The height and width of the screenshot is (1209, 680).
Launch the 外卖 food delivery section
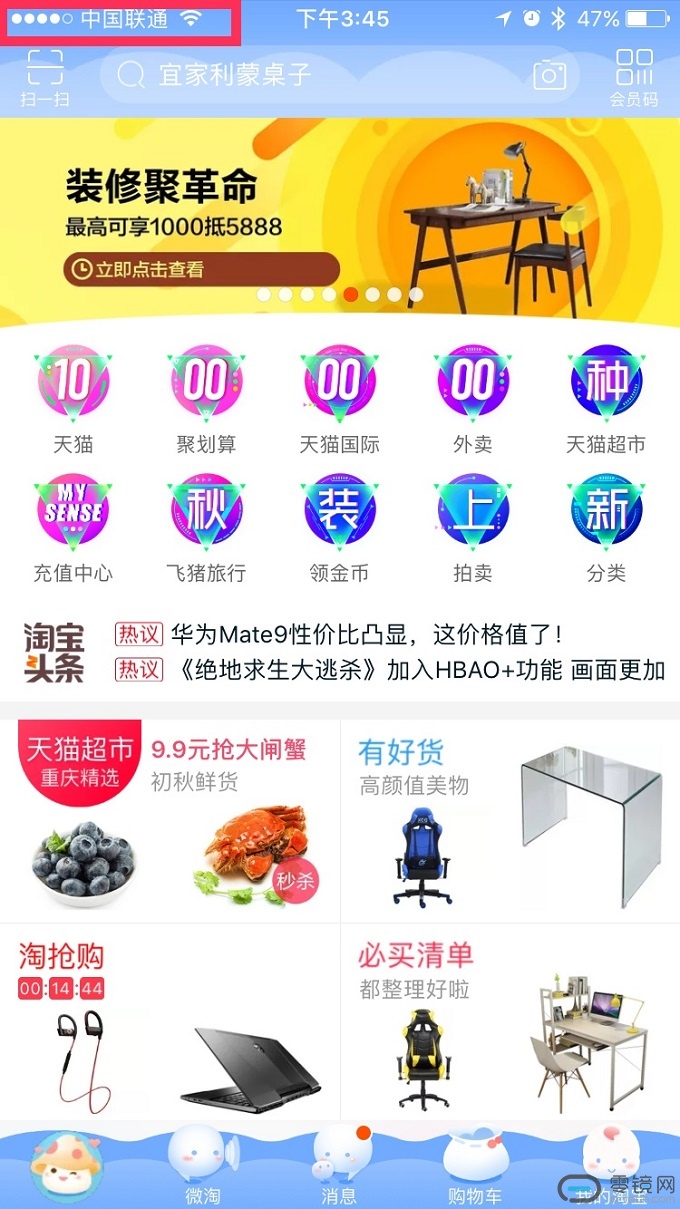click(473, 400)
